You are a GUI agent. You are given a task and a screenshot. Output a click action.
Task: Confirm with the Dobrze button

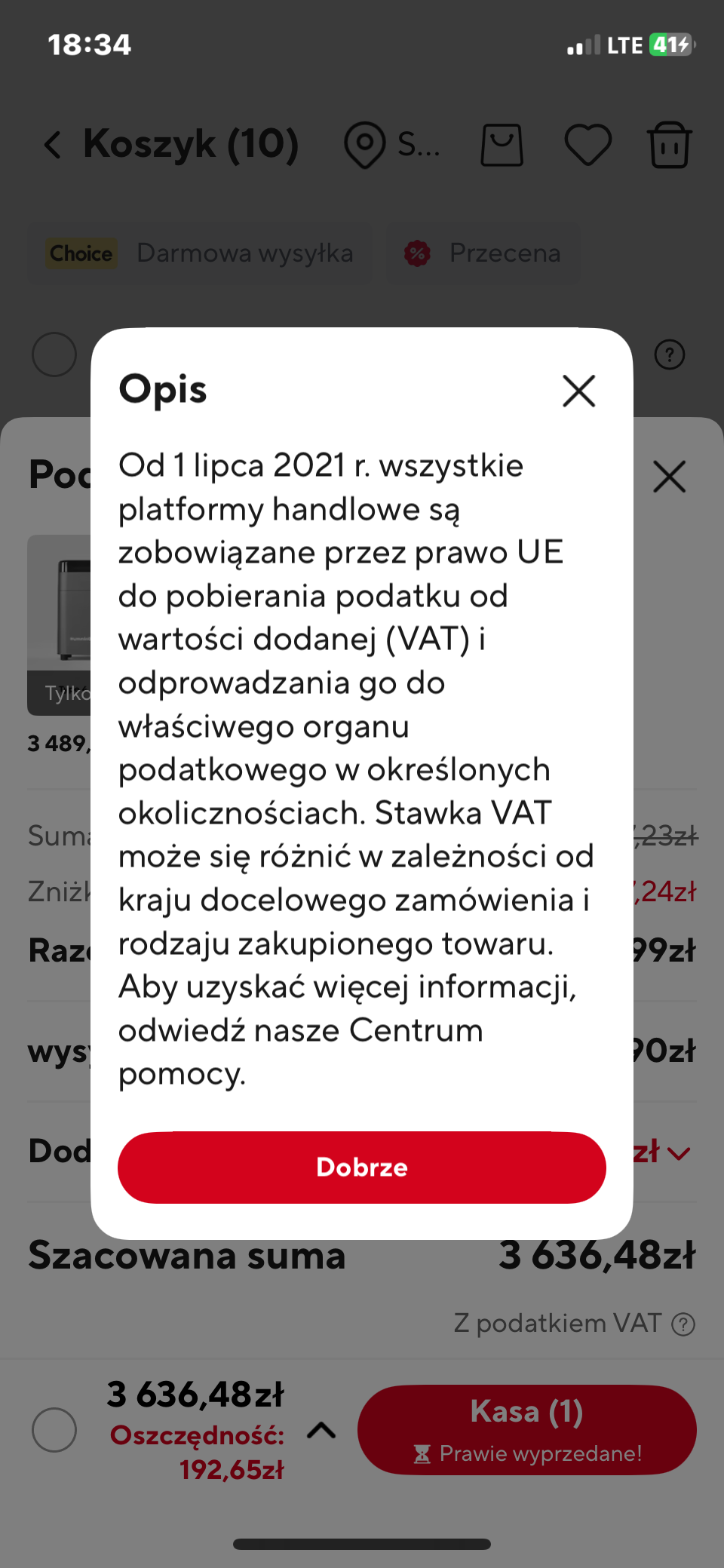coord(362,1167)
